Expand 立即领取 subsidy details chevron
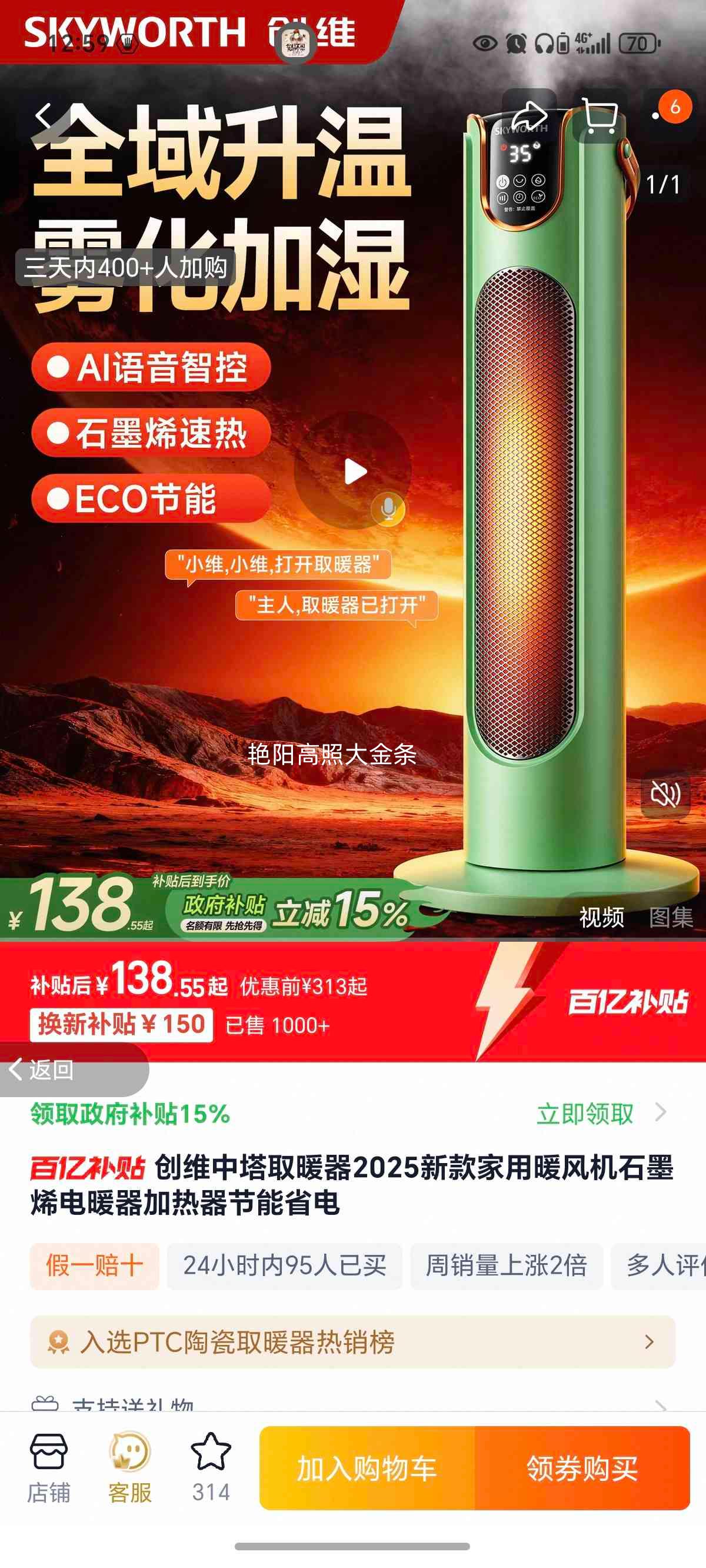706x1568 pixels. (660, 1112)
